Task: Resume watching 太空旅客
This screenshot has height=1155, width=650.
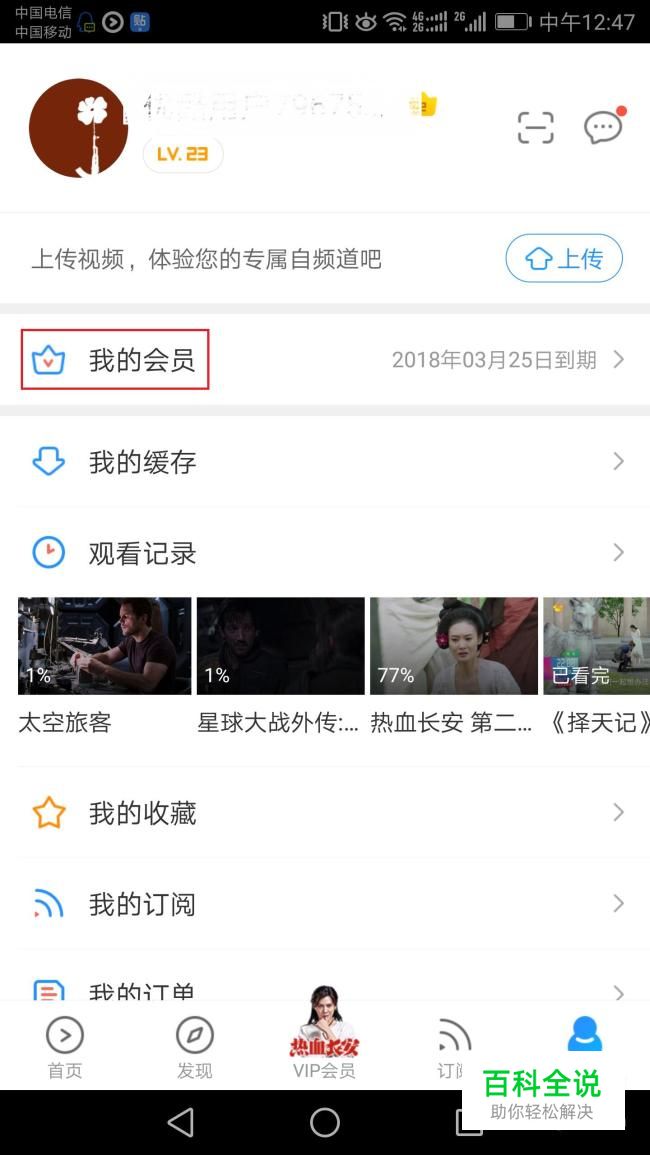Action: click(104, 646)
